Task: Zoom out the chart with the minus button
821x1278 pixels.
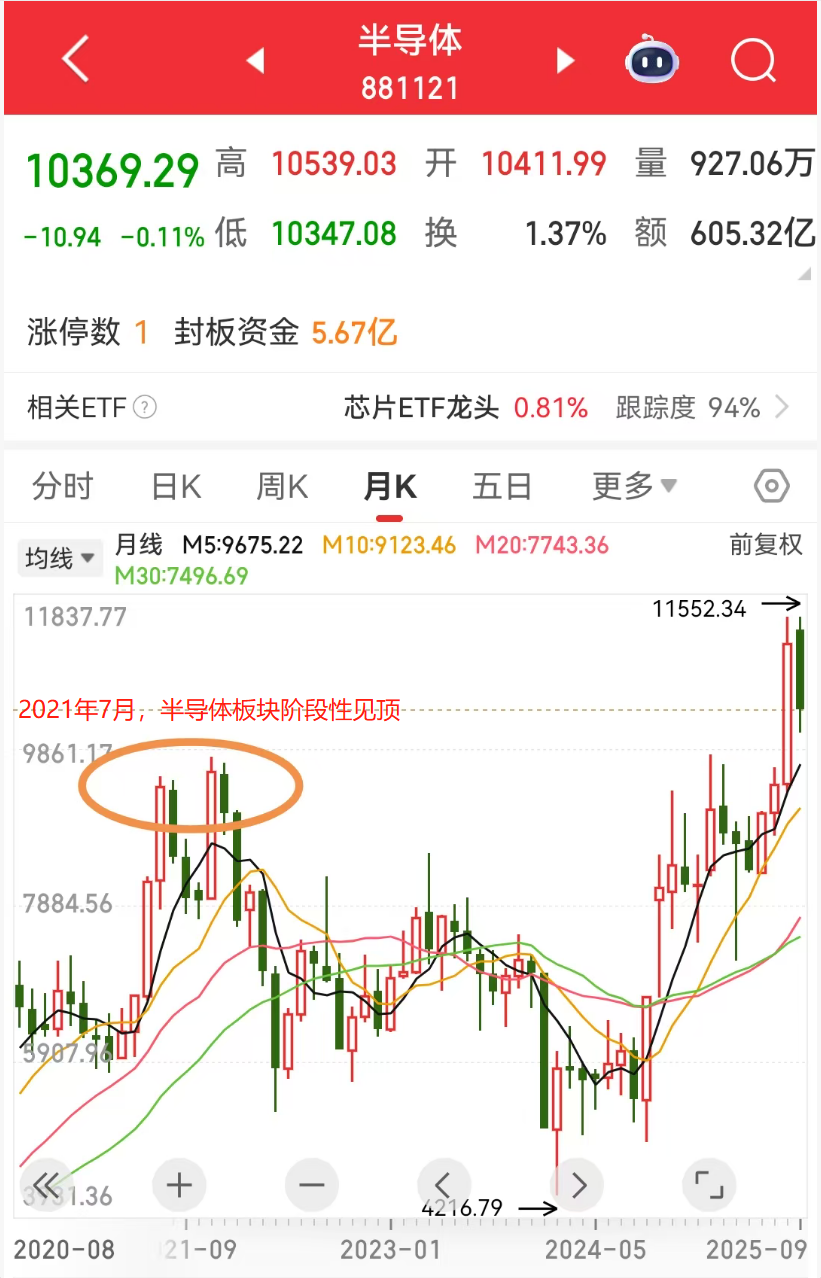Action: pyautogui.click(x=311, y=1186)
